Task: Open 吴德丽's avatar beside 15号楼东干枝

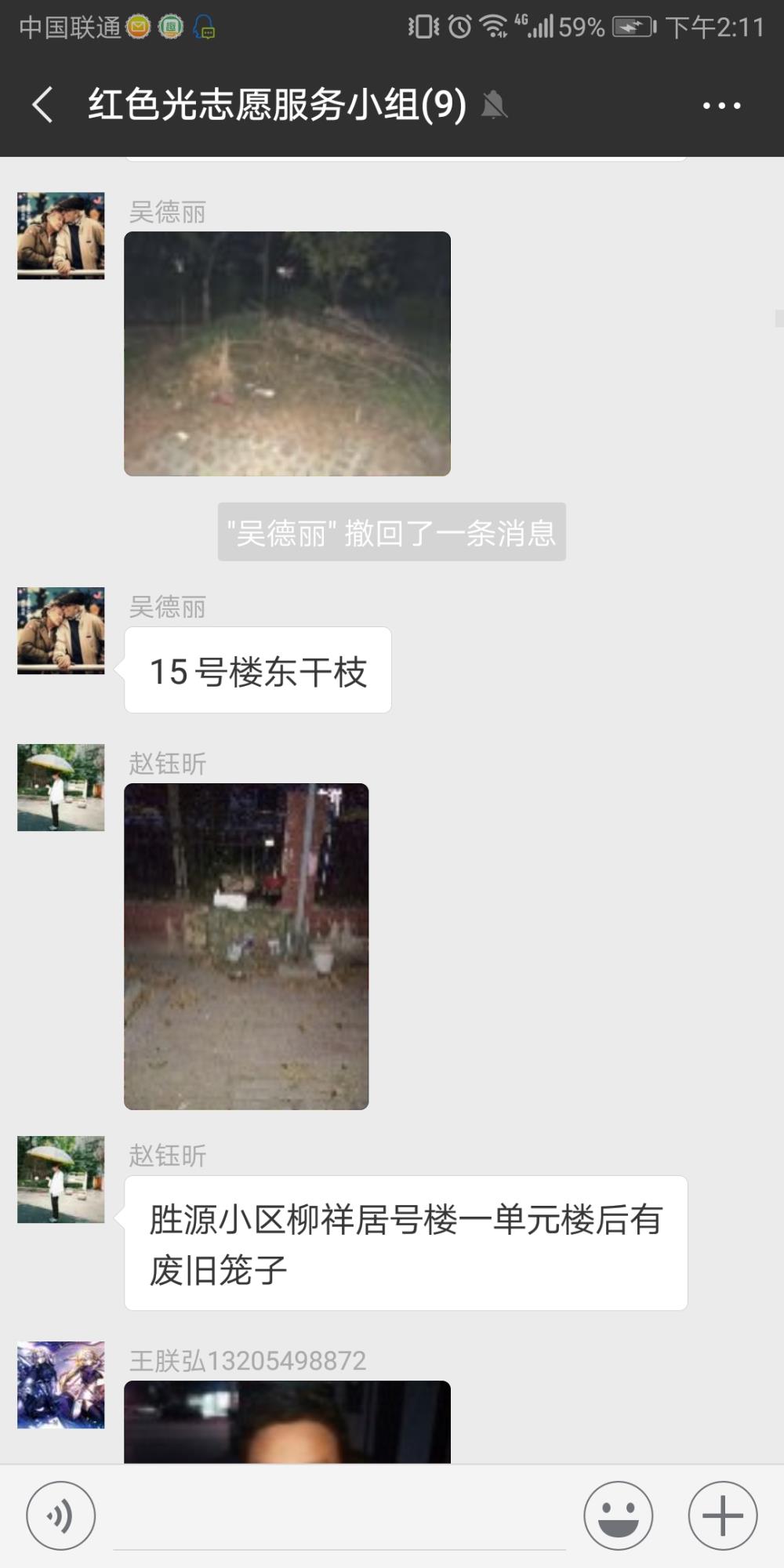Action: click(x=61, y=630)
